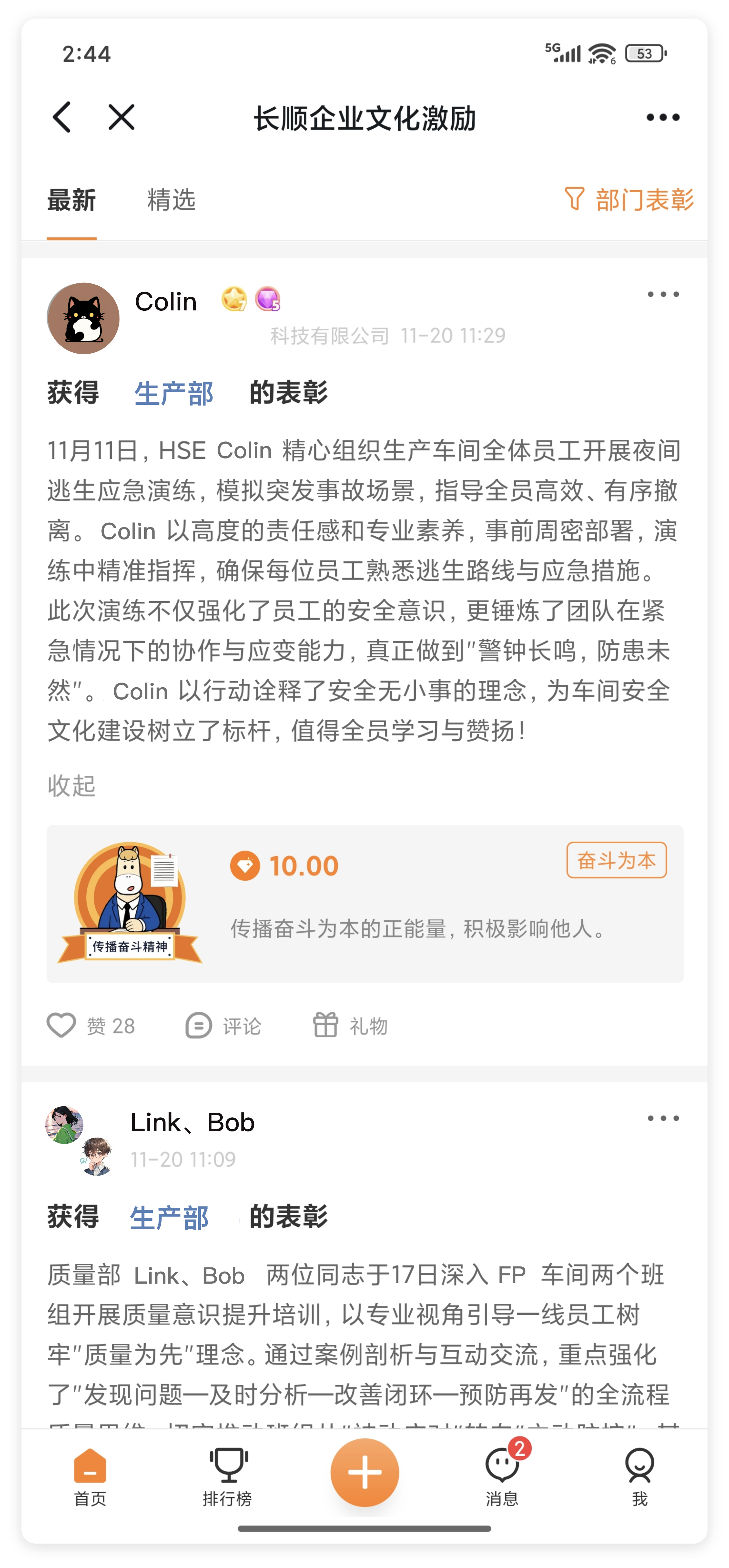This screenshot has height=1568, width=729.
Task: Open the 奋斗为本 tag
Action: 616,860
